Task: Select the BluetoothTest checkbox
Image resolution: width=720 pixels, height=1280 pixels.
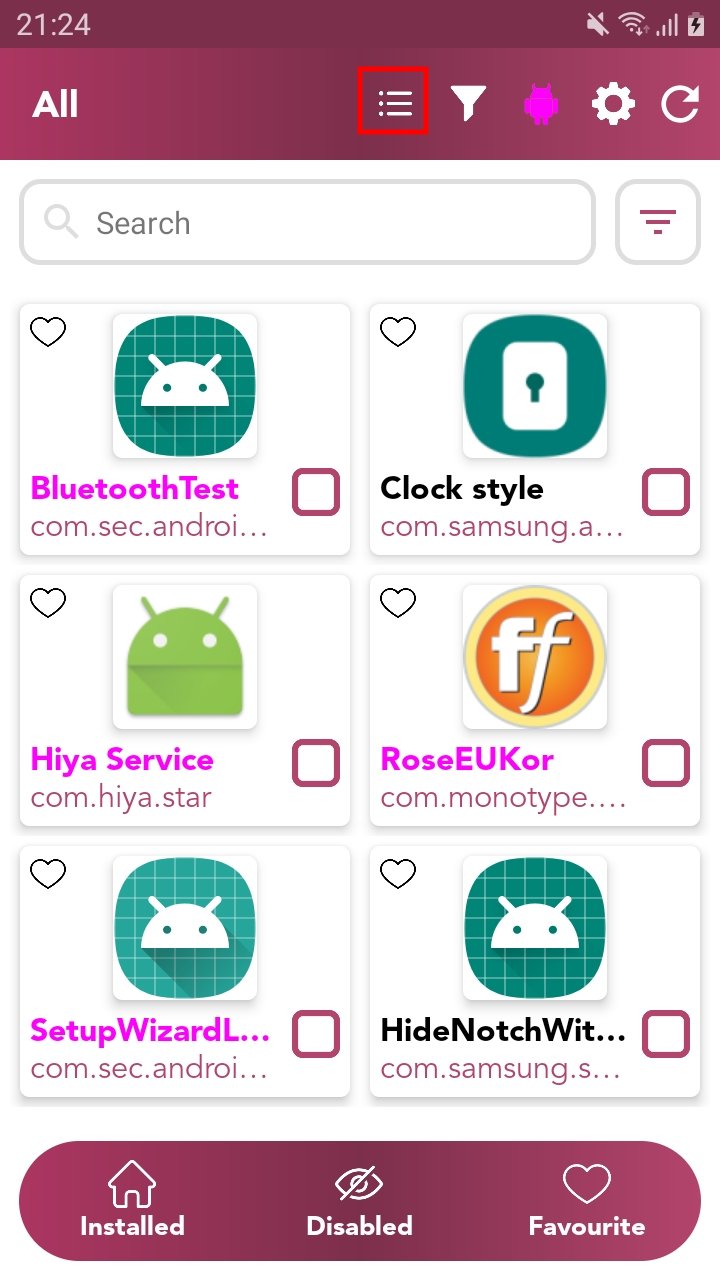Action: tap(316, 492)
